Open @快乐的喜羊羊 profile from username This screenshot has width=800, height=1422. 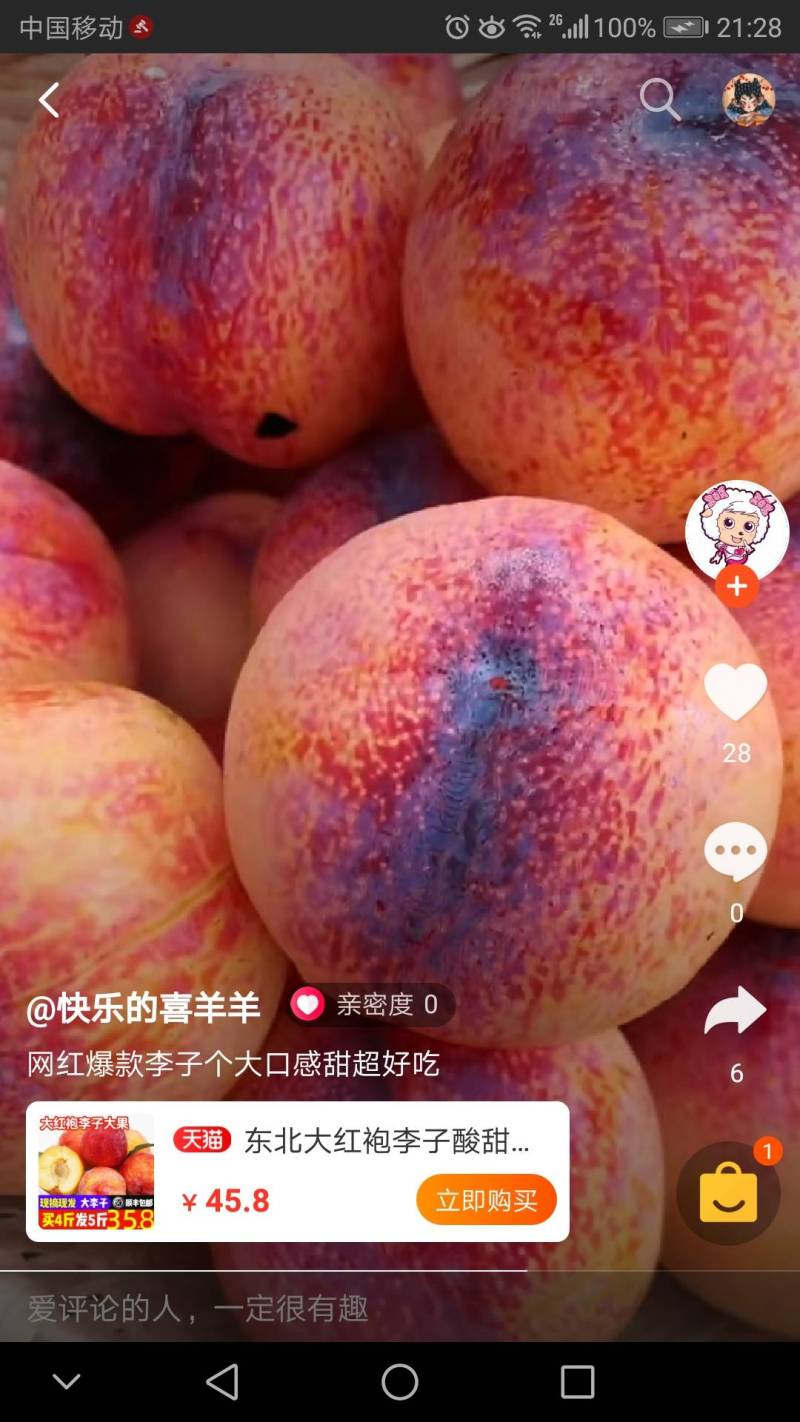pyautogui.click(x=144, y=1008)
